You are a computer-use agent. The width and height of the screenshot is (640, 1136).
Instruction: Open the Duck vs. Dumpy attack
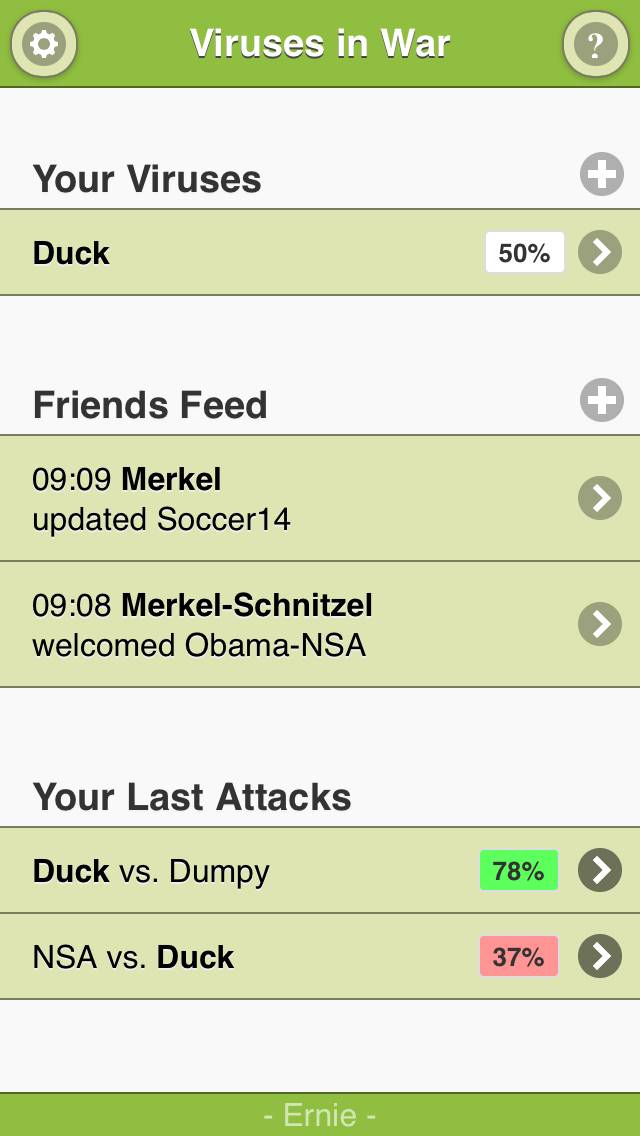tap(600, 871)
